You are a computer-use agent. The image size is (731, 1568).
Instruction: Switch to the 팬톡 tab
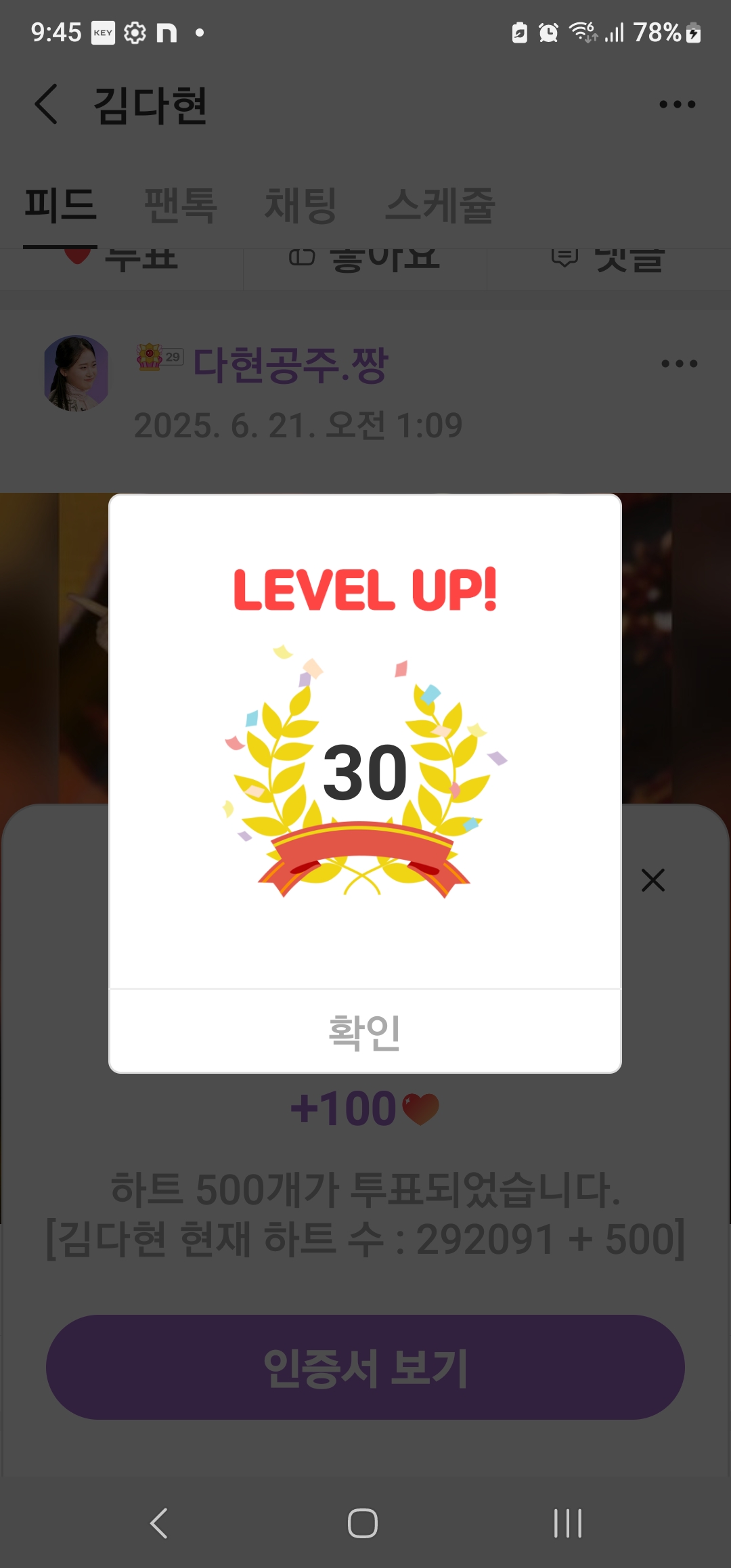tap(180, 205)
